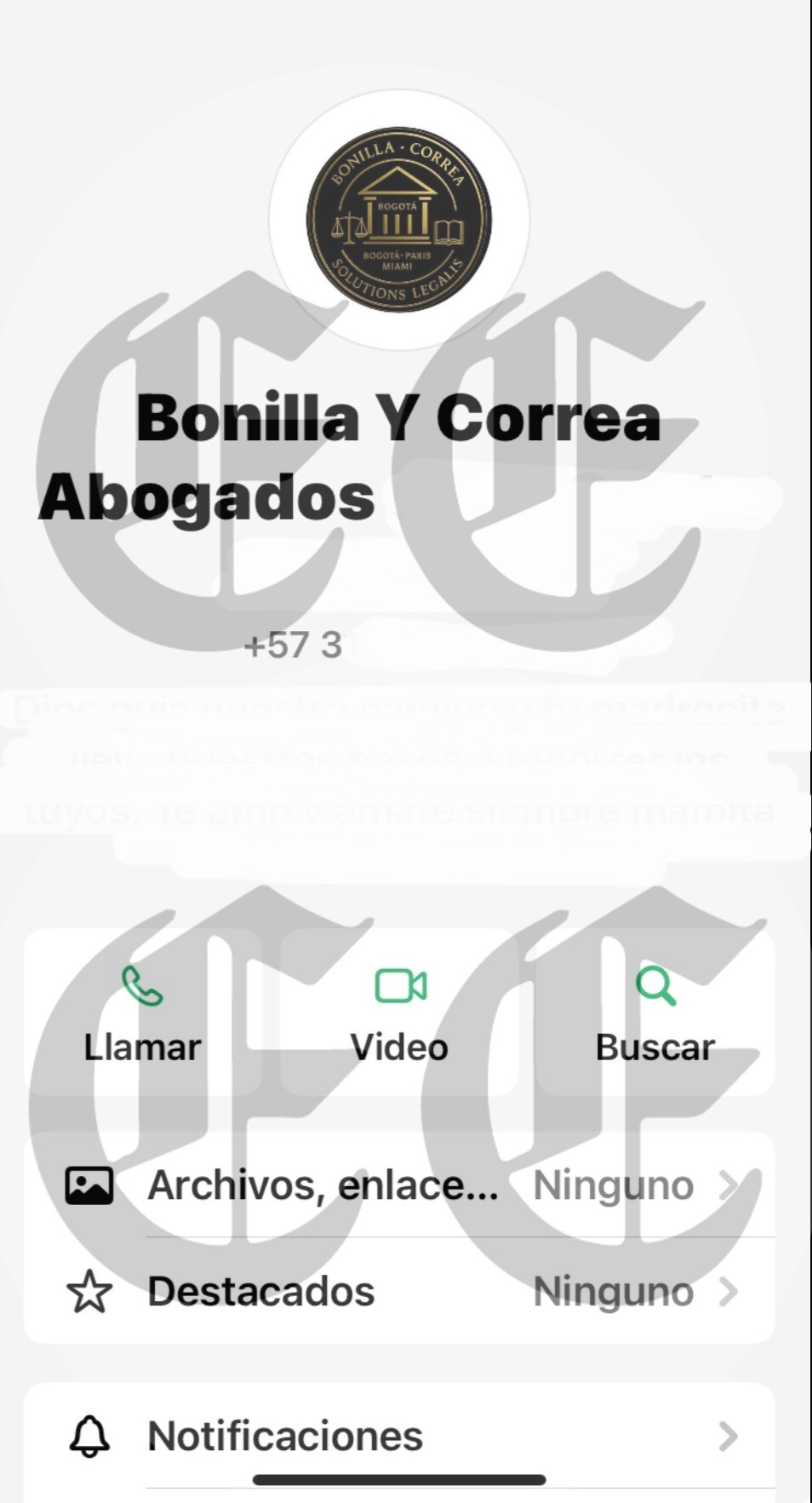The width and height of the screenshot is (812, 1503).
Task: Call the contact with Llamar
Action: click(x=142, y=1013)
